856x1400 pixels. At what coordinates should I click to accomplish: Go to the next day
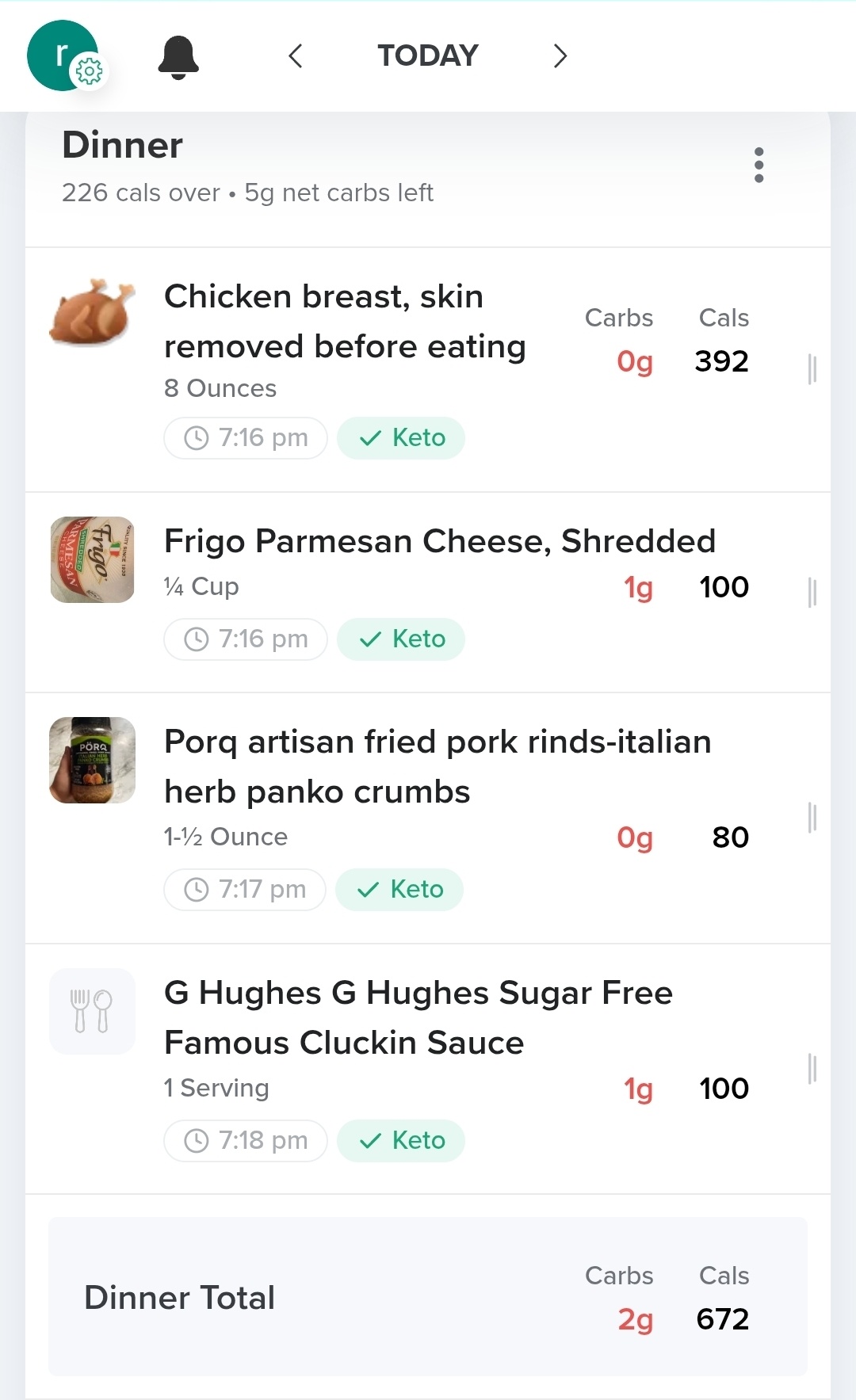pos(560,56)
